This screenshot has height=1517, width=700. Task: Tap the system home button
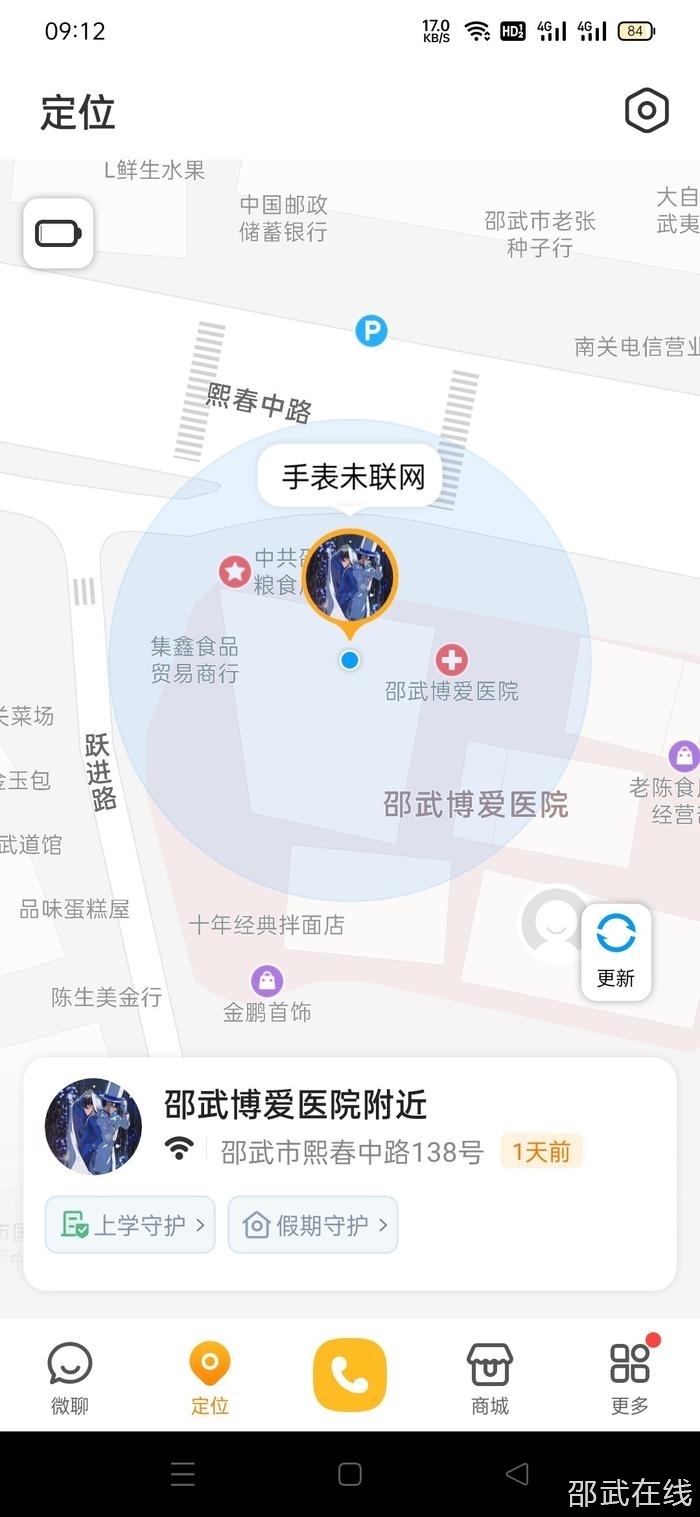(x=350, y=1473)
